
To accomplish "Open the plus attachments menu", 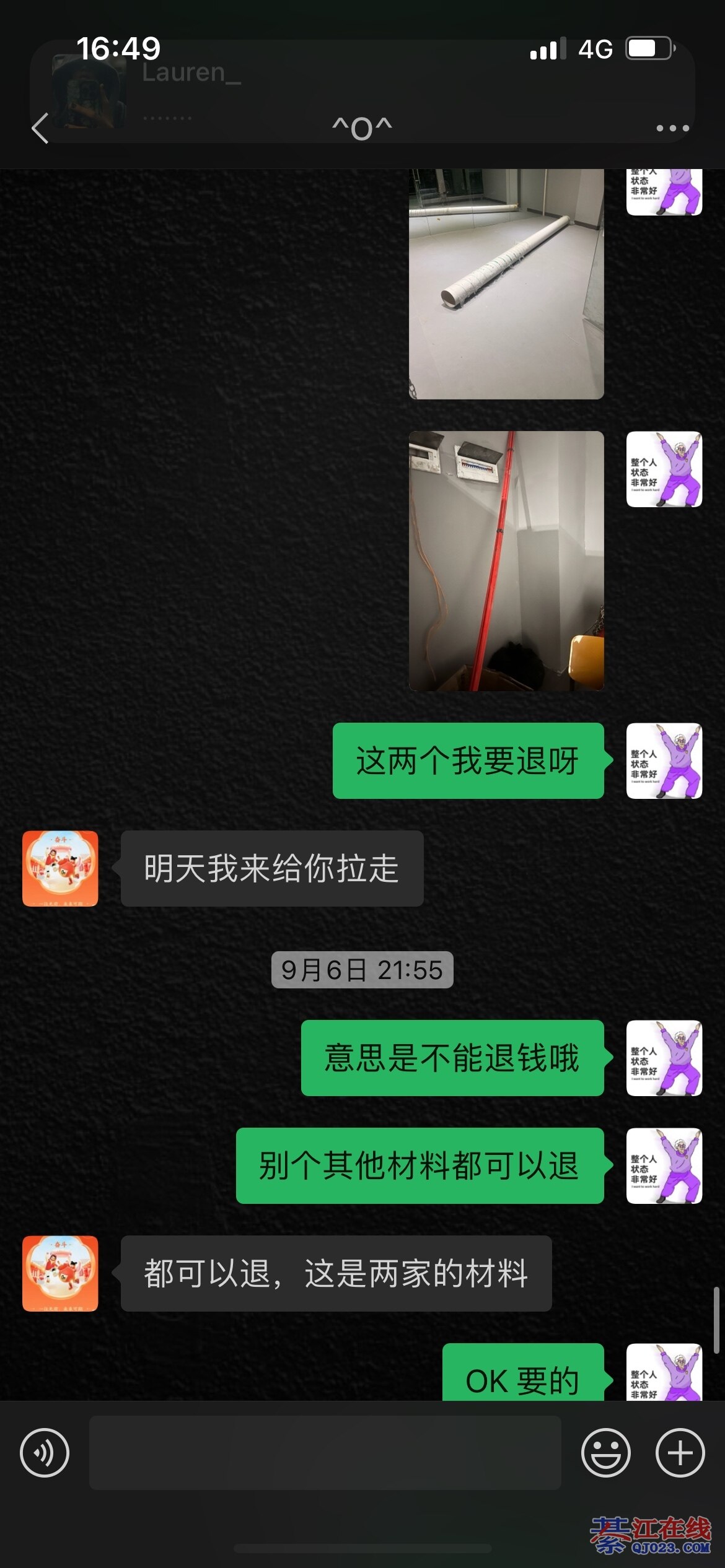I will click(x=680, y=1452).
